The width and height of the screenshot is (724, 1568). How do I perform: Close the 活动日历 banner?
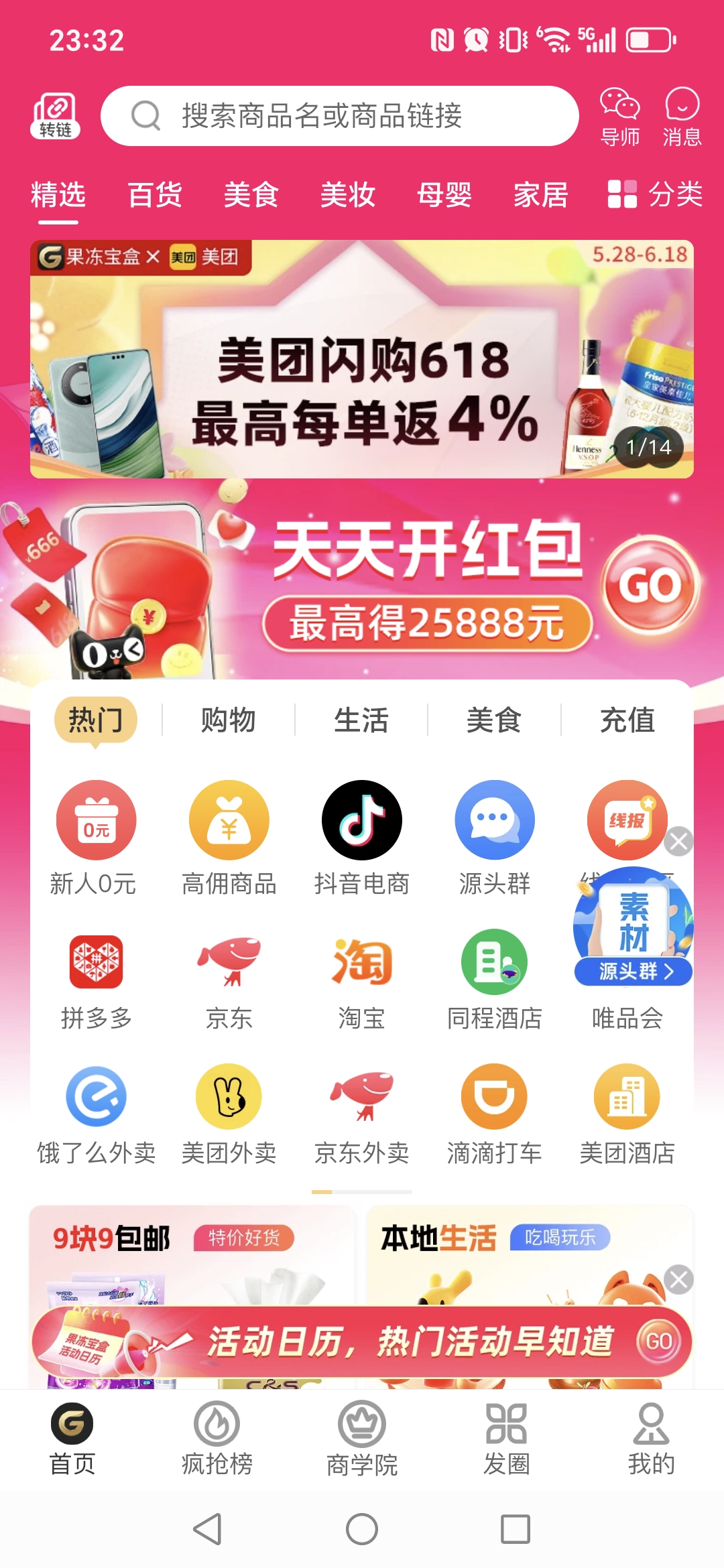pyautogui.click(x=678, y=1279)
